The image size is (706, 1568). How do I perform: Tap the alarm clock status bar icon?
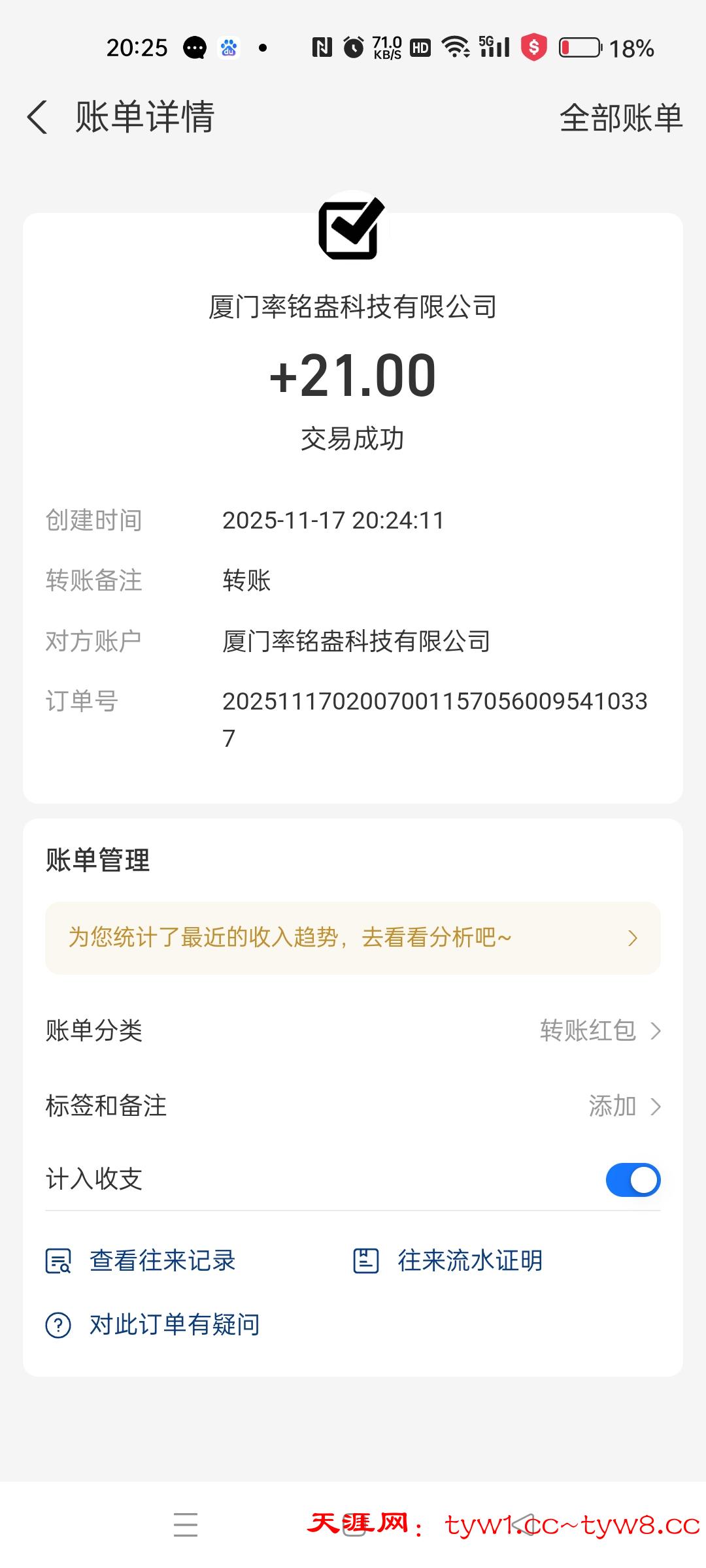[x=354, y=47]
